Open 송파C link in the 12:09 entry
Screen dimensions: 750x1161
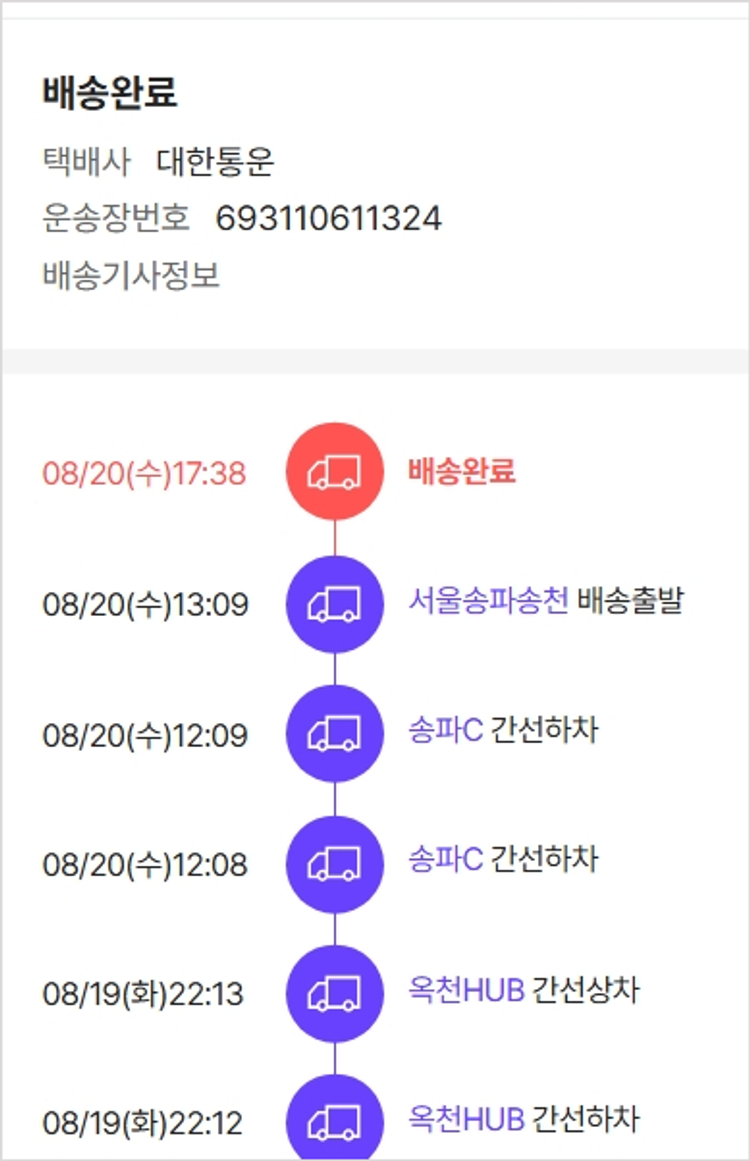[x=445, y=731]
